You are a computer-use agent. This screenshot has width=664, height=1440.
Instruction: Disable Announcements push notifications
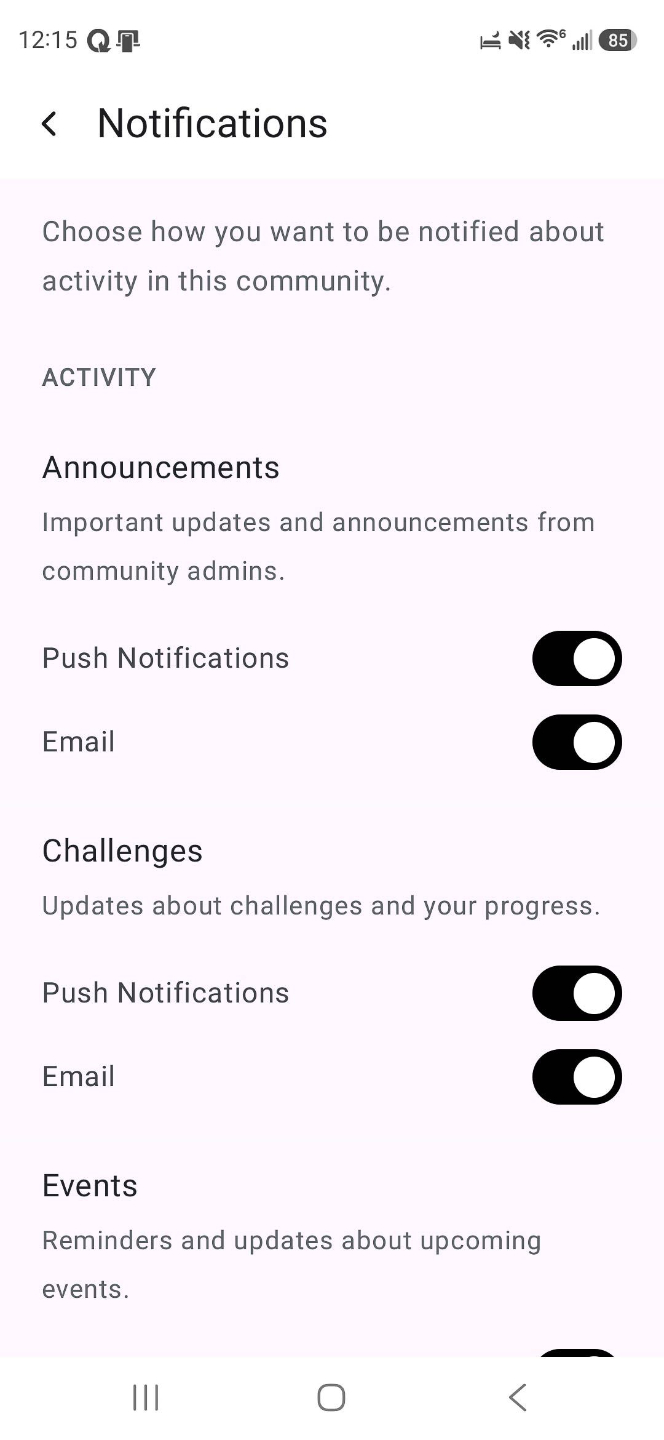click(577, 658)
